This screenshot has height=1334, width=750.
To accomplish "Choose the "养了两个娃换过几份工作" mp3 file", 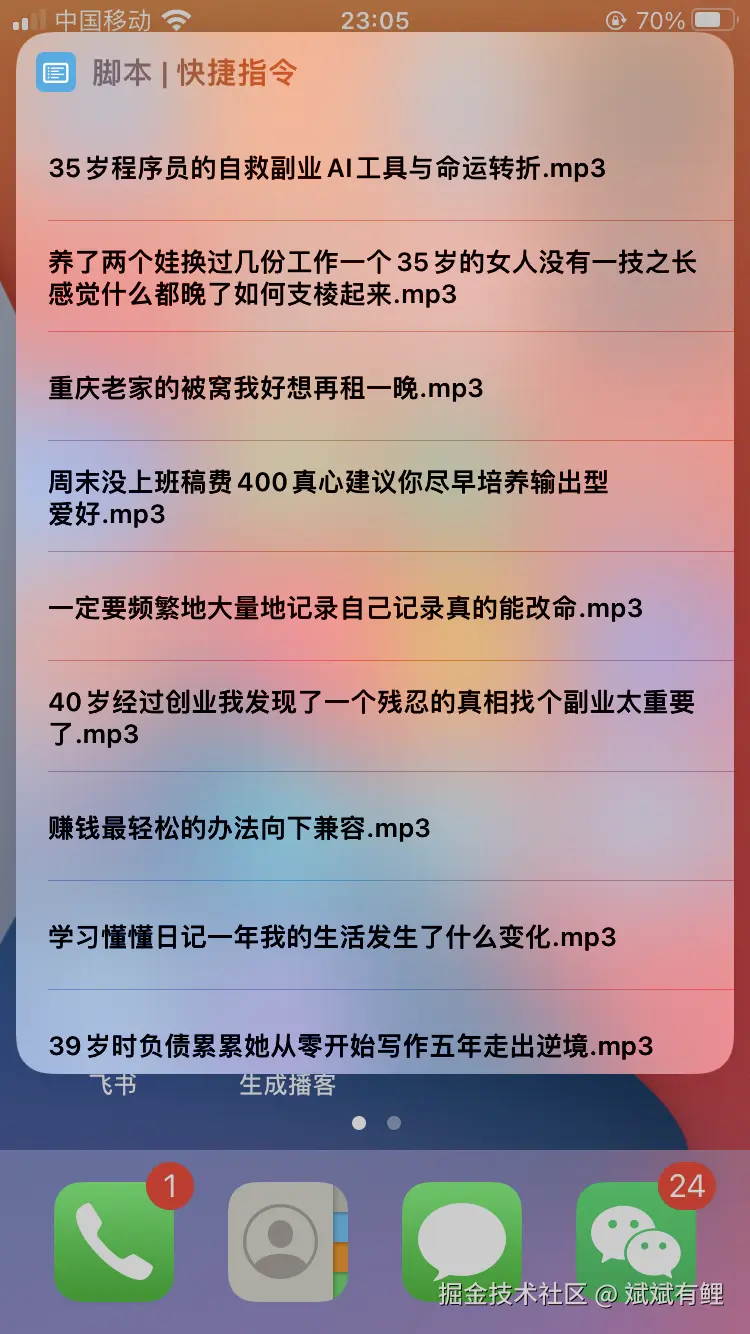I will tap(372, 278).
